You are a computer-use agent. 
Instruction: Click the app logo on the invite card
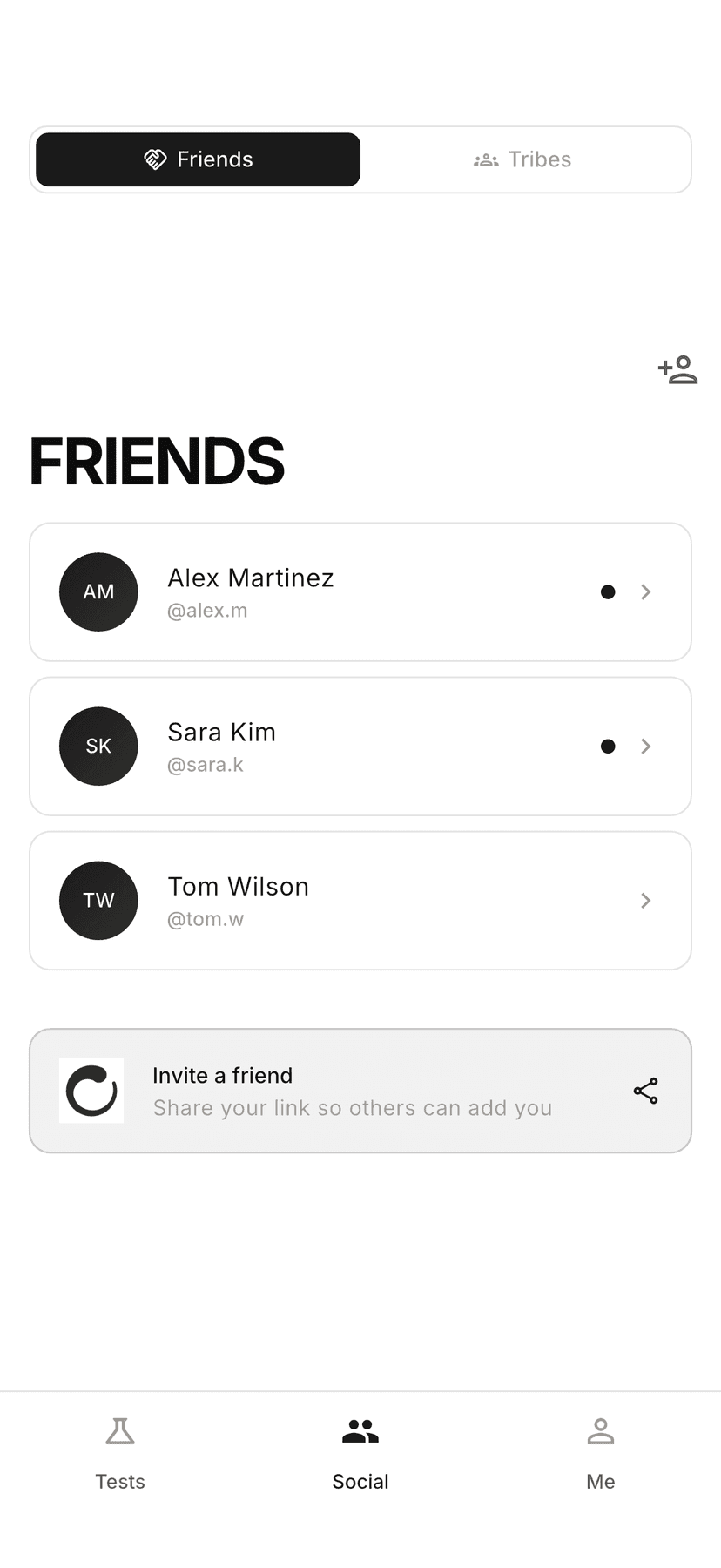tap(91, 1090)
